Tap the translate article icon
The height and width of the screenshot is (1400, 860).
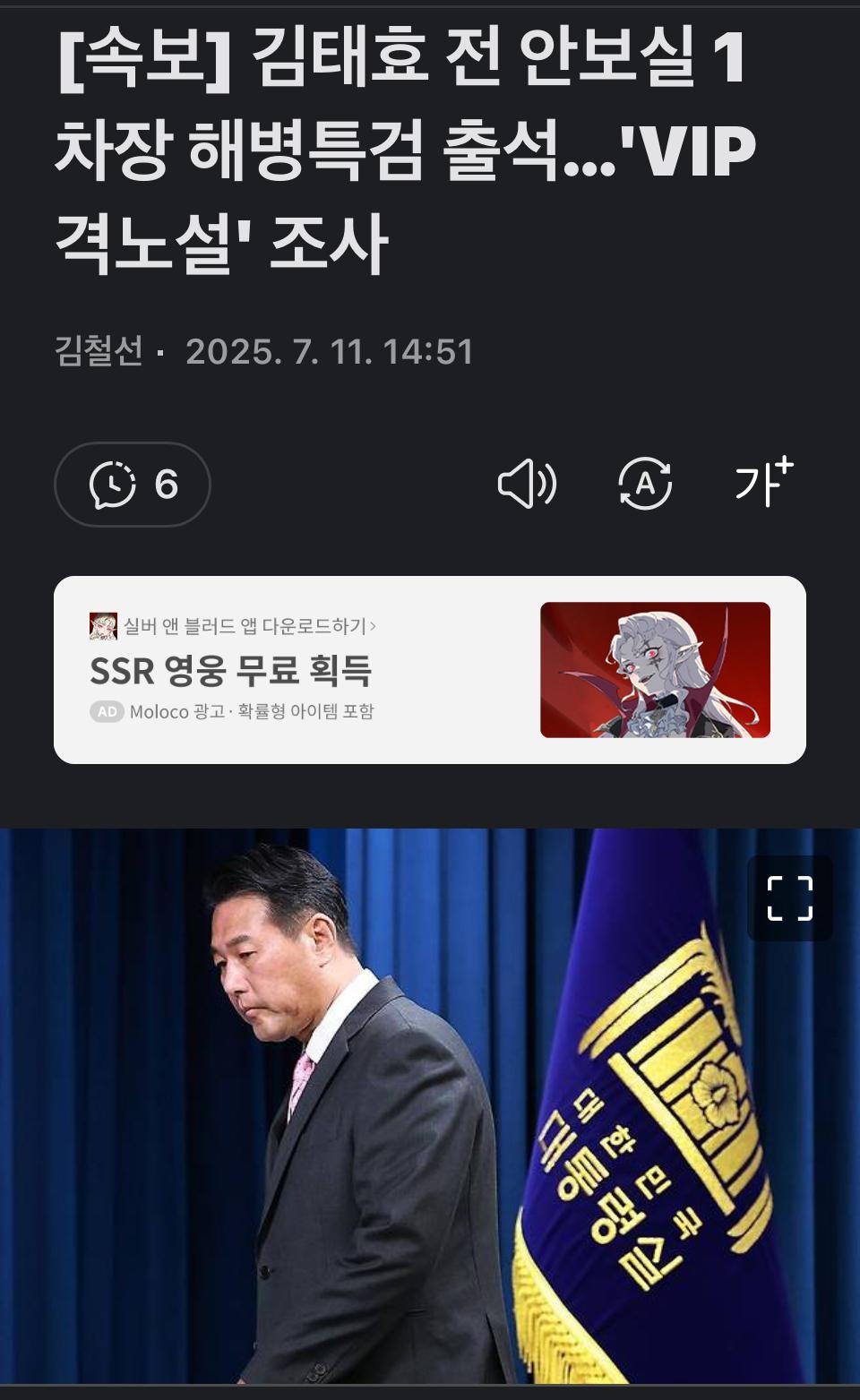(x=645, y=485)
